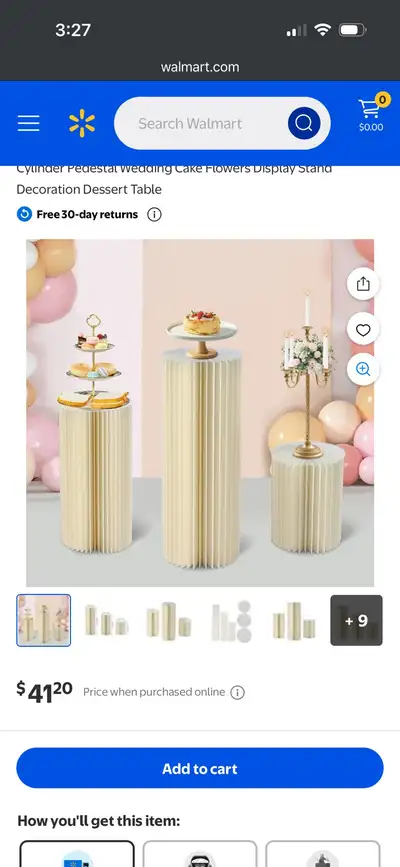Select the third product thumbnail
The image size is (400, 867).
169,620
